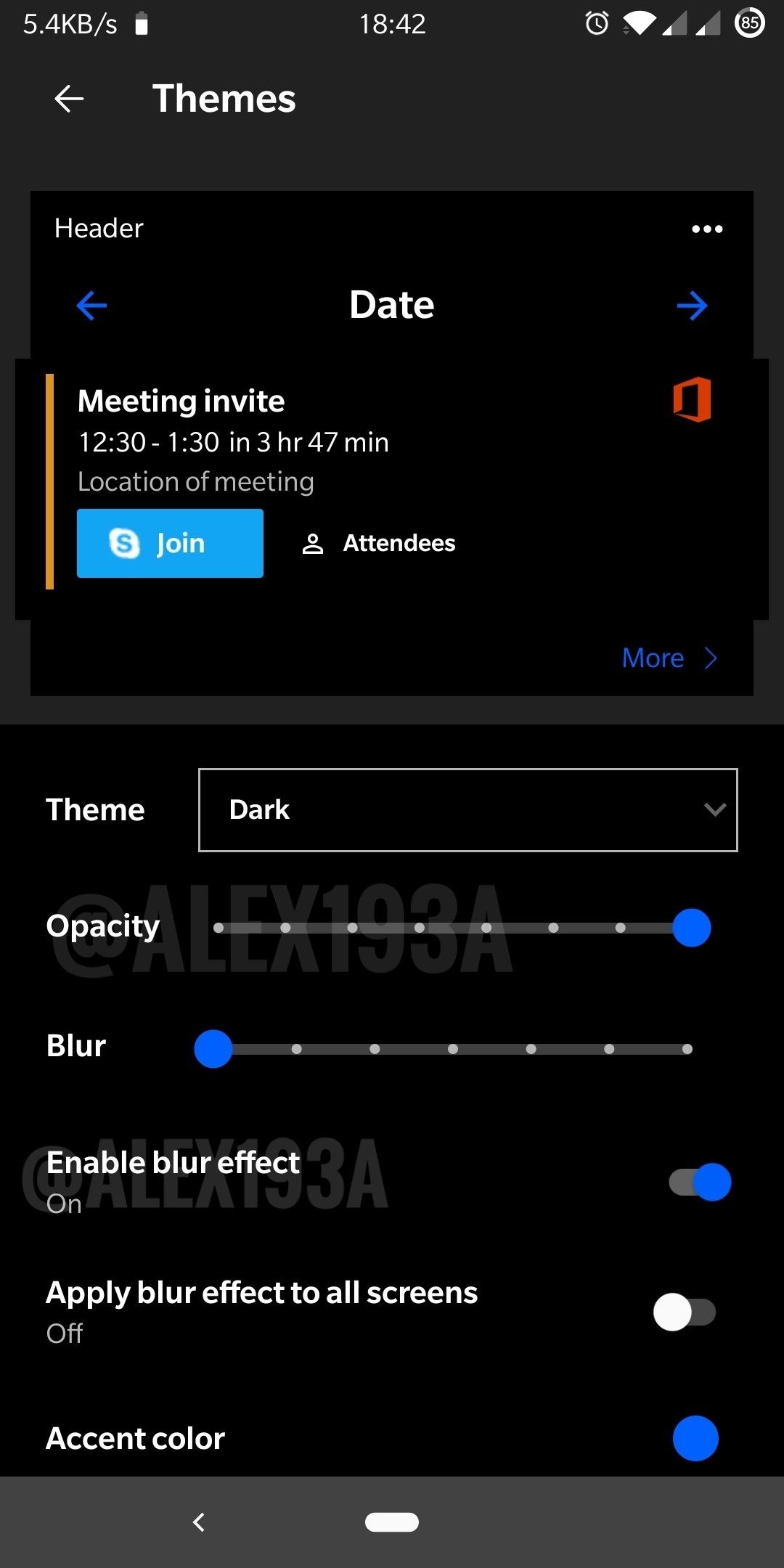Open the Meeting invite card
784x1568 pixels.
pyautogui.click(x=392, y=489)
